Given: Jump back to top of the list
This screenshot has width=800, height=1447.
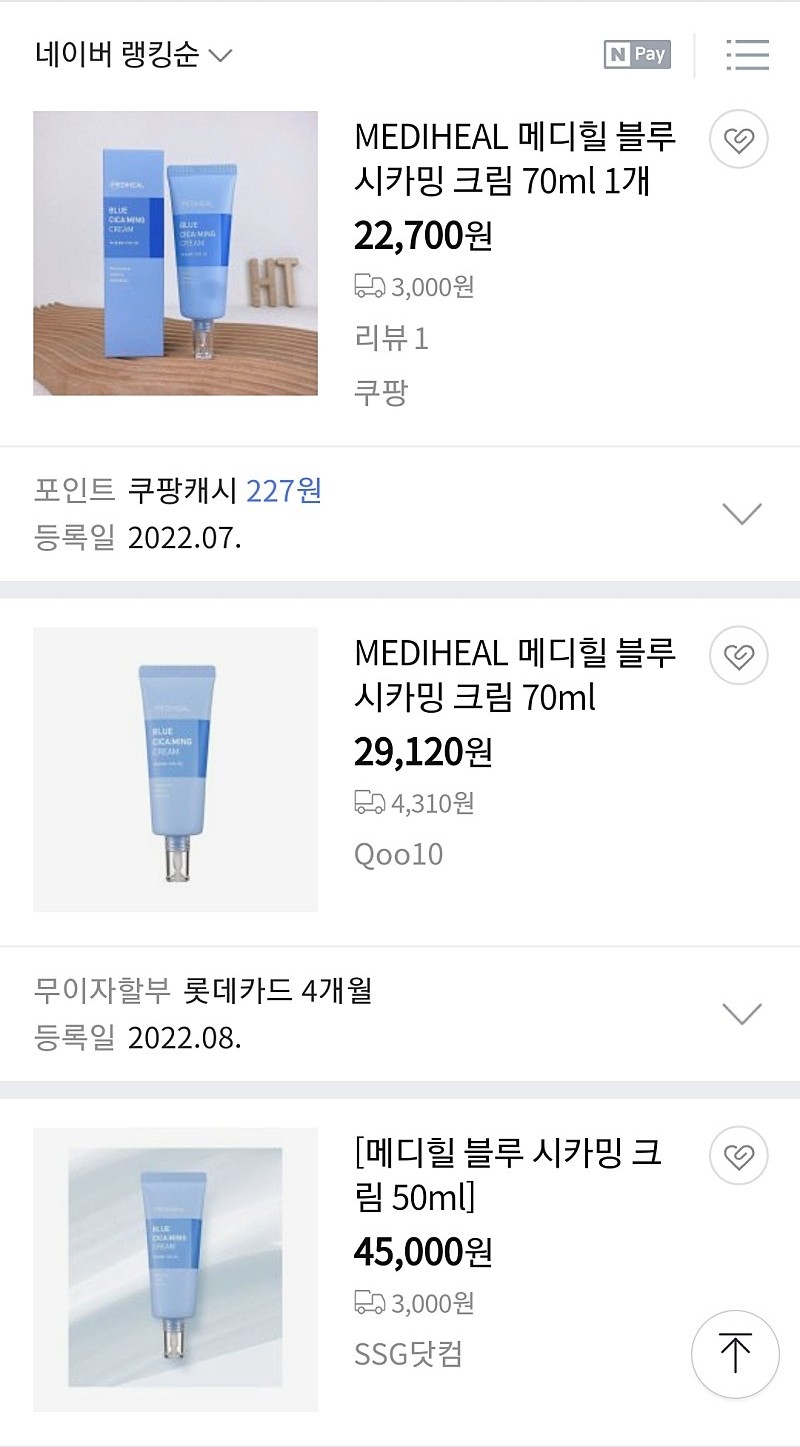Looking at the screenshot, I should 735,1353.
